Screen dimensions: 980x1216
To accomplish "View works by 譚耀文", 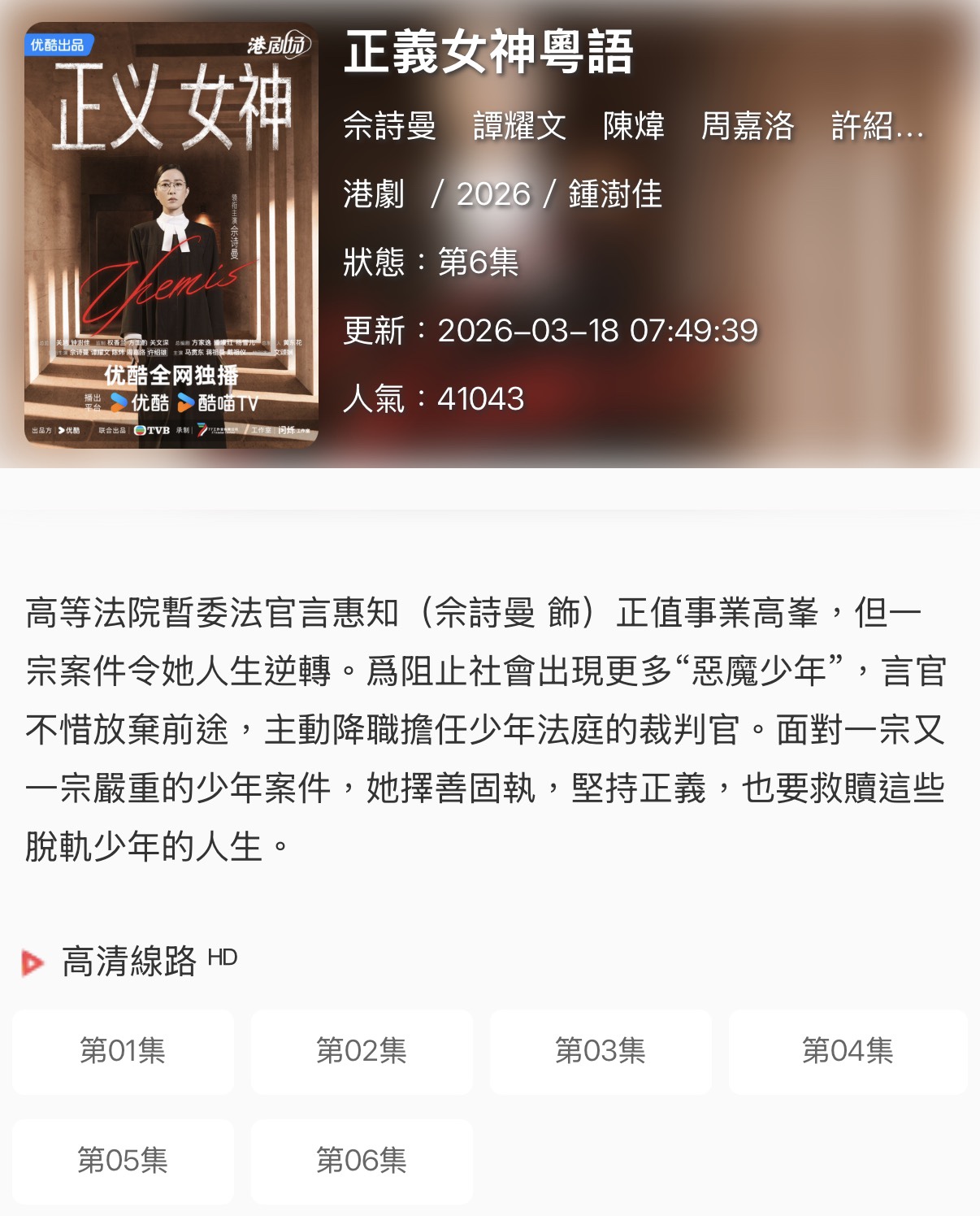I will point(519,126).
